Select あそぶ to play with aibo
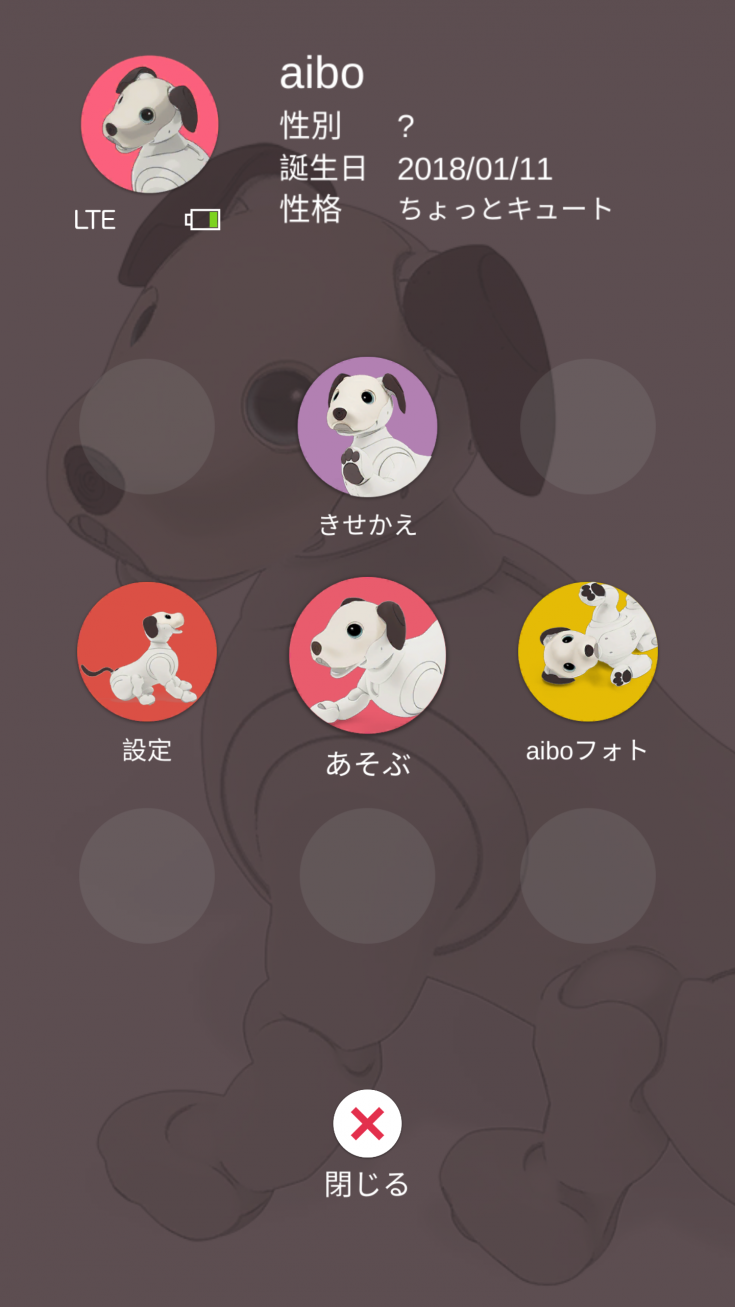 coord(367,656)
